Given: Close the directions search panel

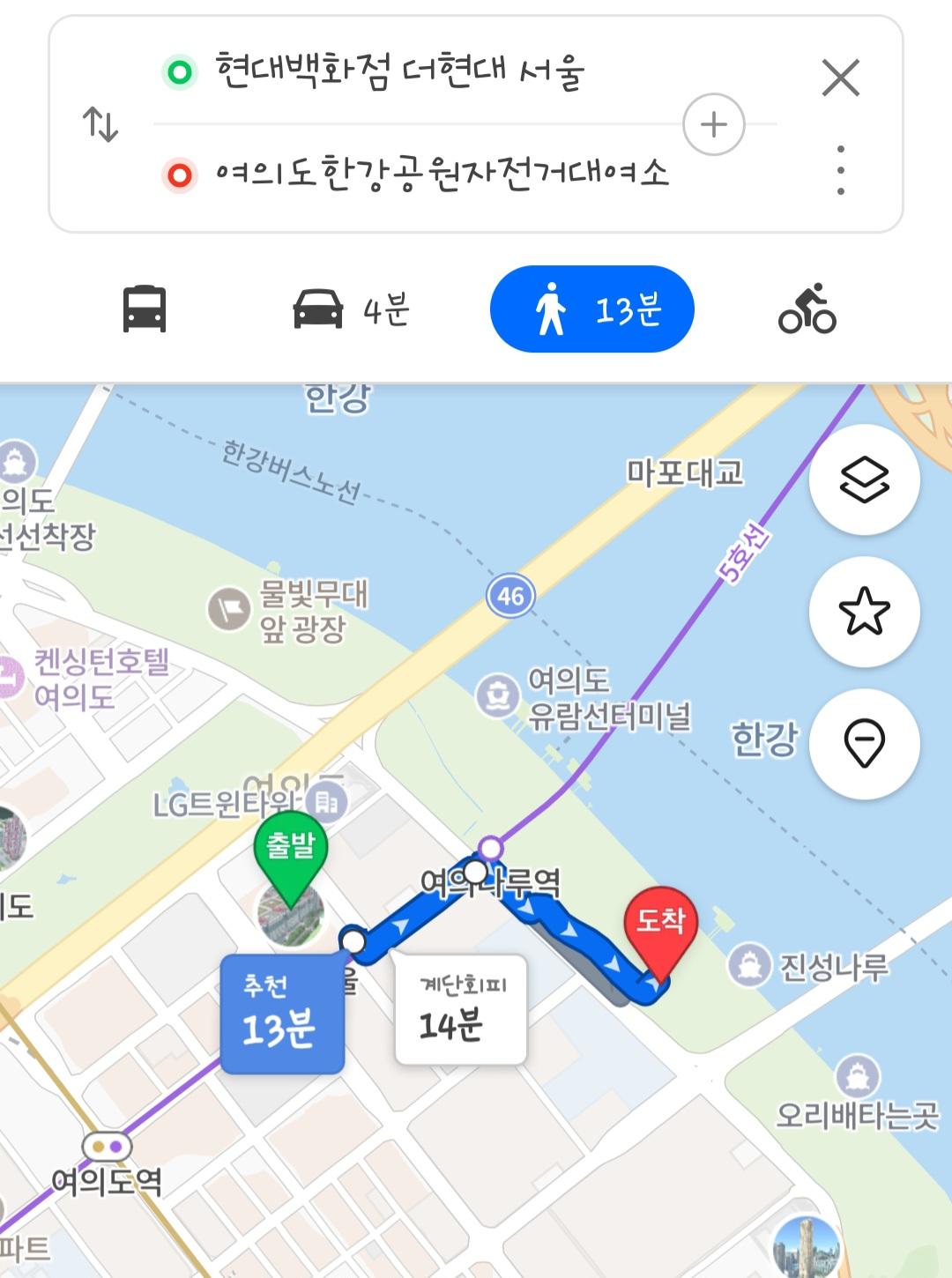Looking at the screenshot, I should pos(840,78).
